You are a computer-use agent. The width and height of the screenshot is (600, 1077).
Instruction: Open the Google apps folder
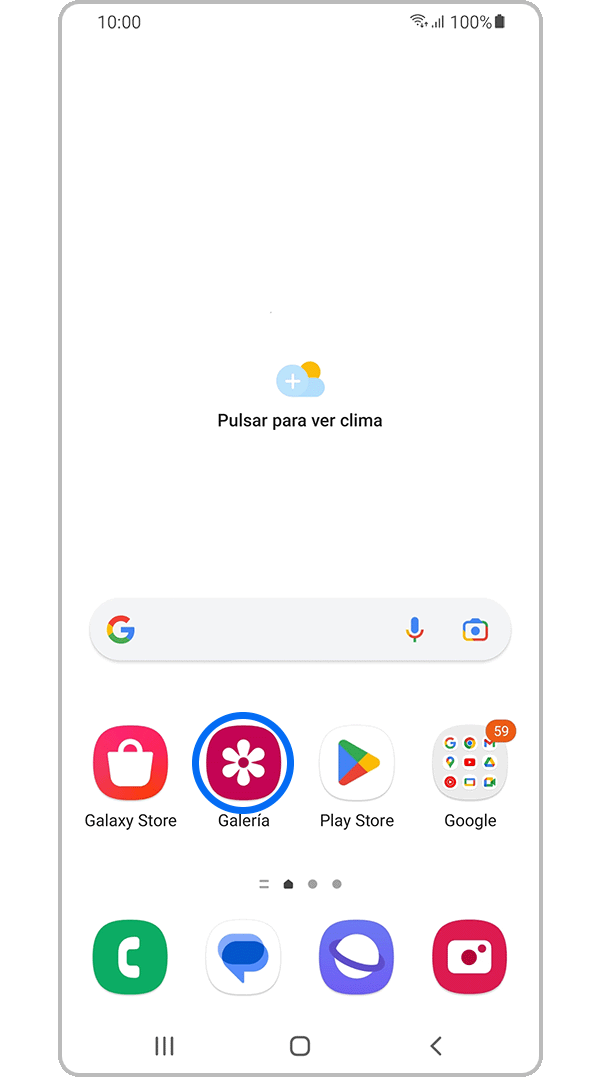(470, 764)
